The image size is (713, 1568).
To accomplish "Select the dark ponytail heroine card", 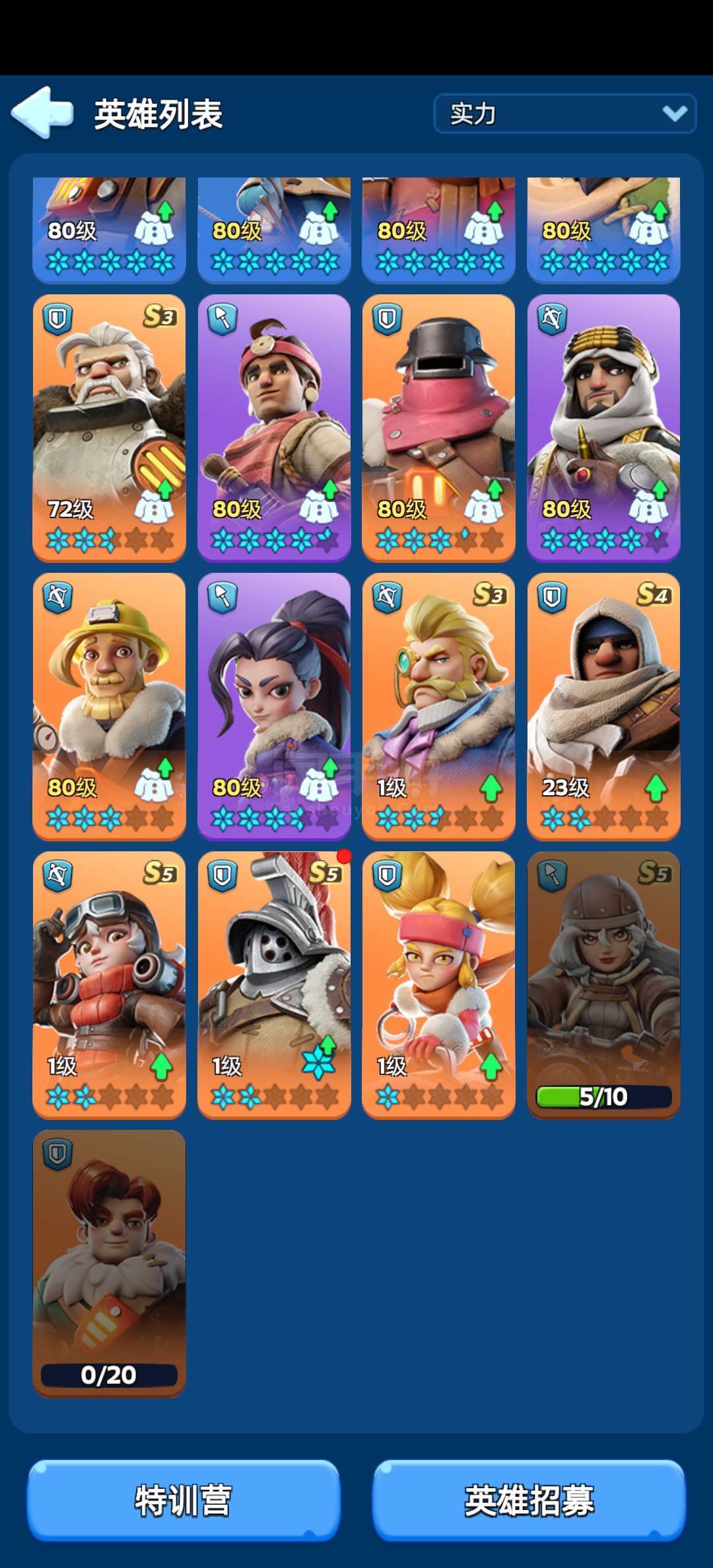I will click(274, 707).
